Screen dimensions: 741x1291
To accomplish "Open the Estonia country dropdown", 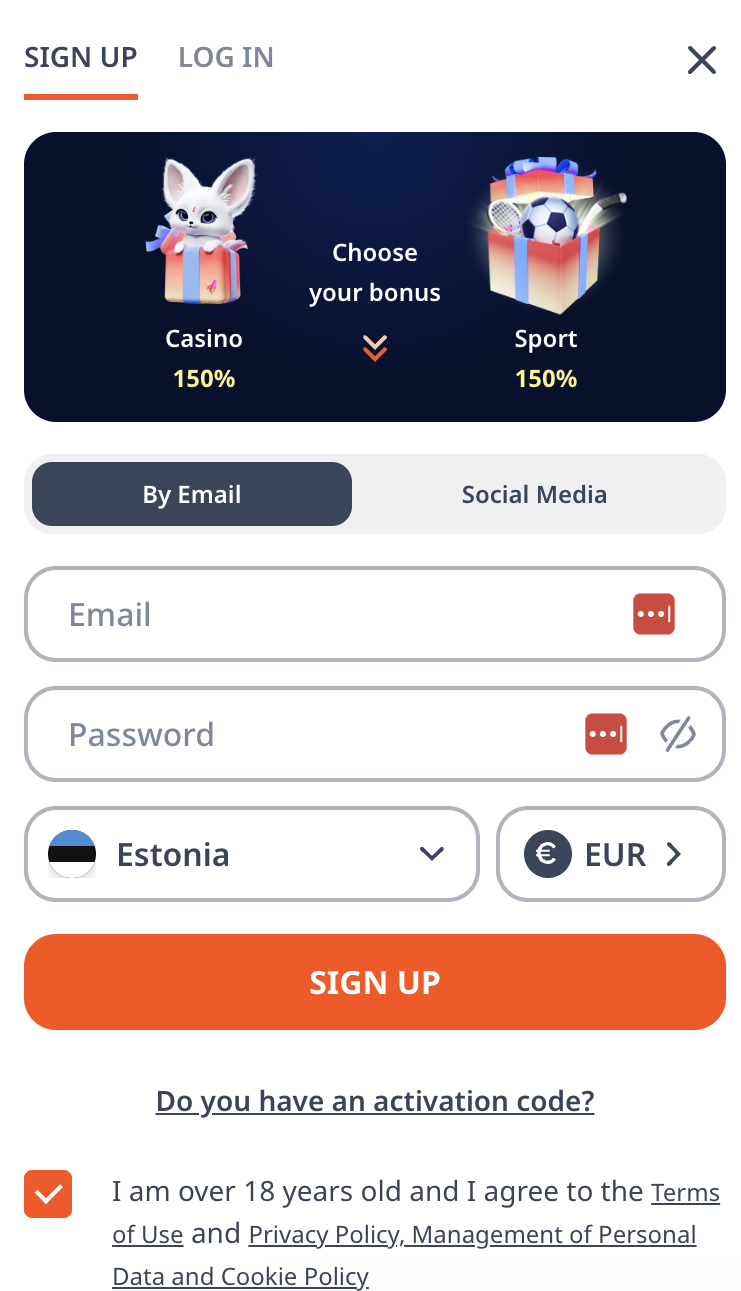I will click(432, 854).
